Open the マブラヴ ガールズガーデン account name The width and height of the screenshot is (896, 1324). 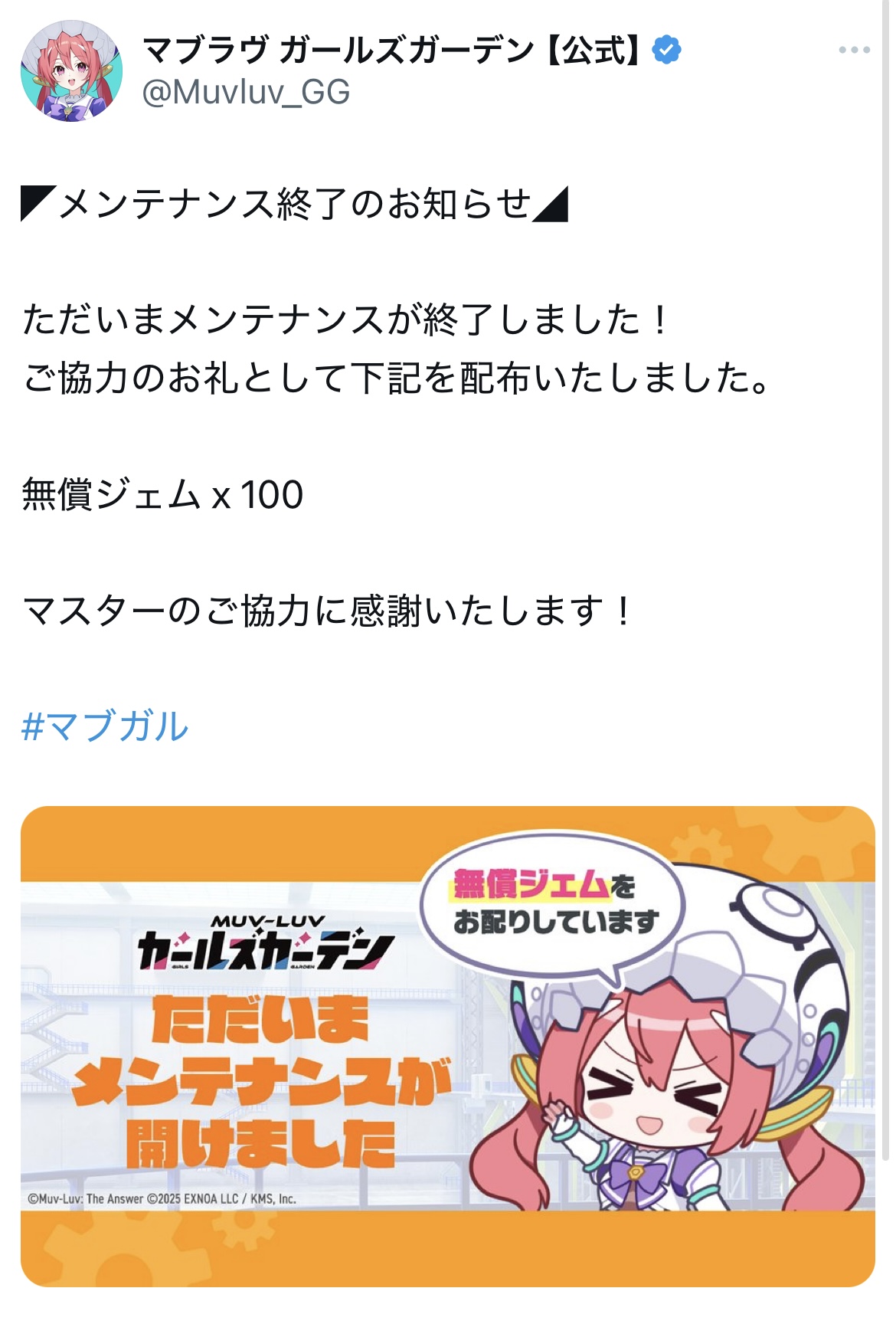[x=391, y=51]
